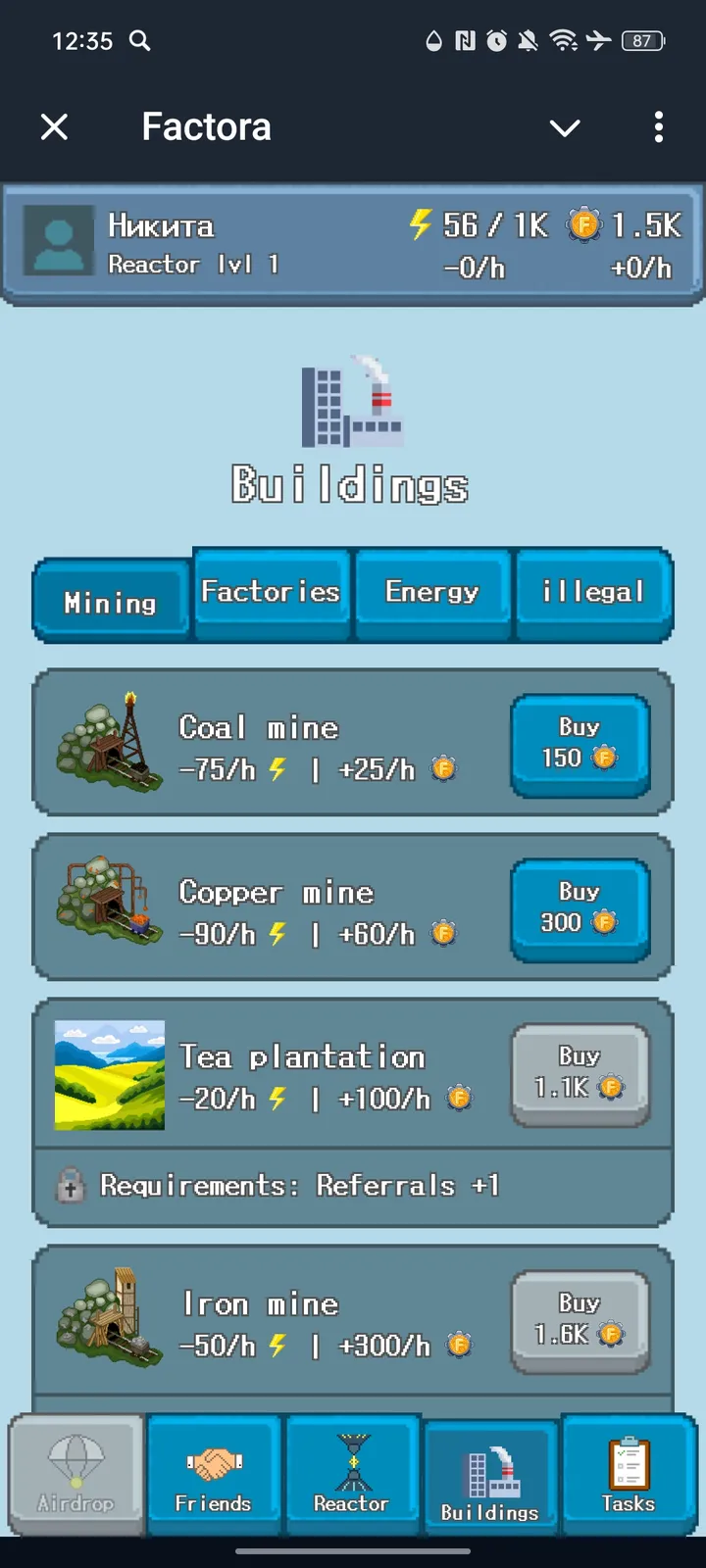Open the Airdrop section

coord(76,1475)
